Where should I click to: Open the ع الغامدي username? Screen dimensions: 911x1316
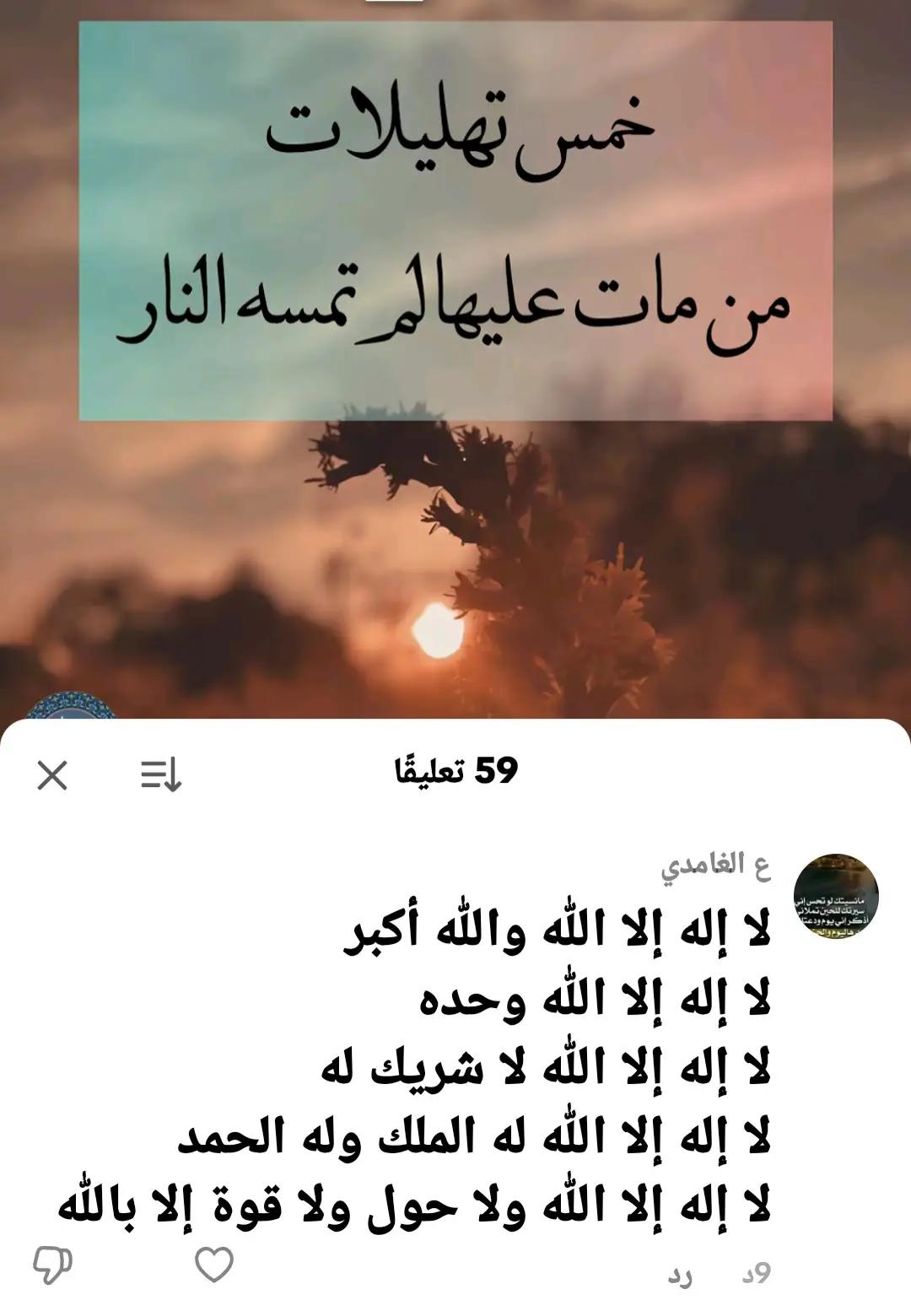point(715,866)
